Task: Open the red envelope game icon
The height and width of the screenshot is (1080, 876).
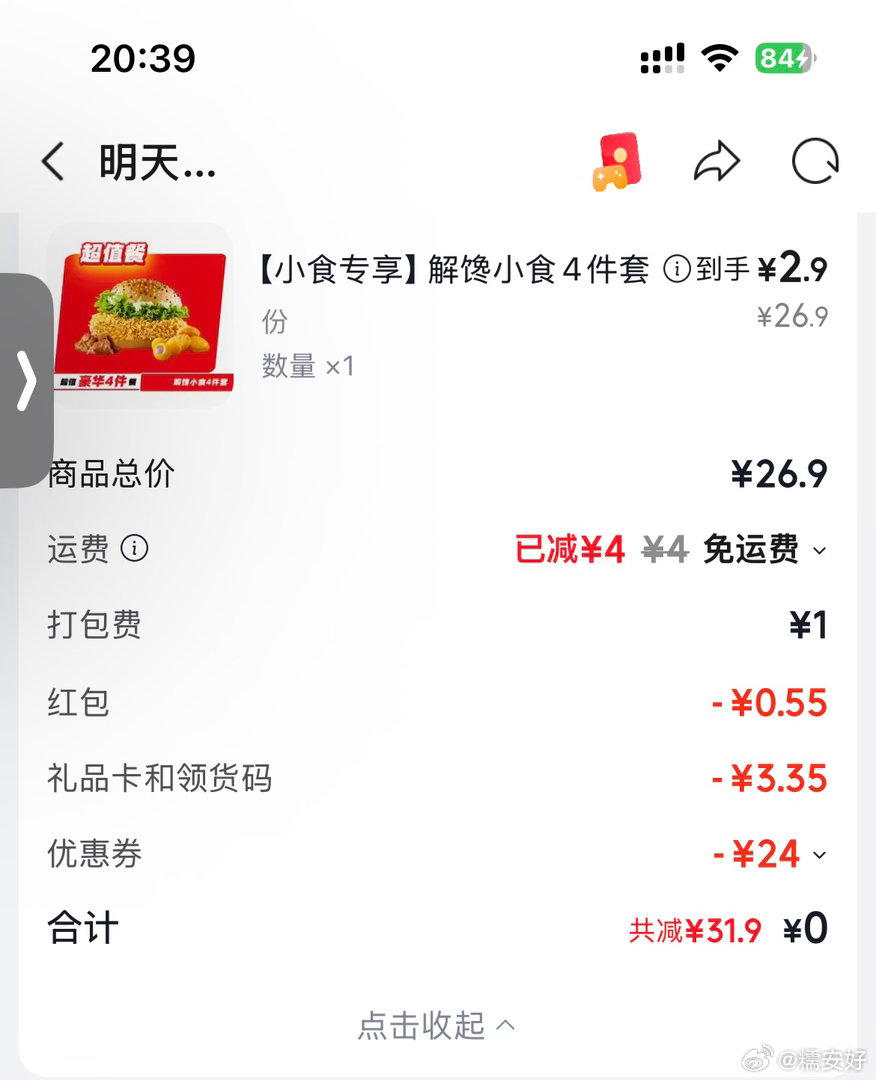Action: [x=616, y=161]
